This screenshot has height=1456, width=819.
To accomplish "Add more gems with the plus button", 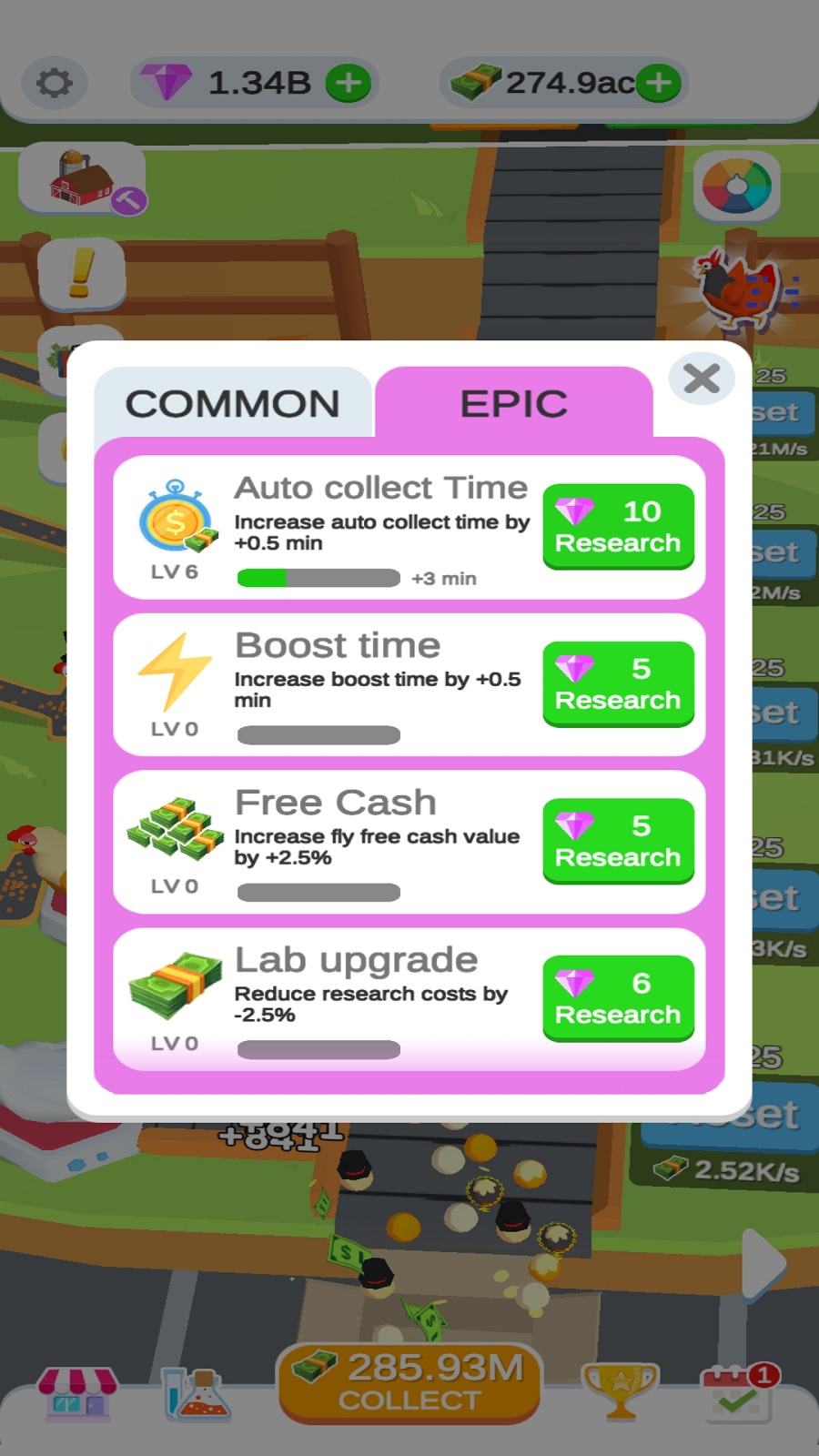I will click(349, 84).
